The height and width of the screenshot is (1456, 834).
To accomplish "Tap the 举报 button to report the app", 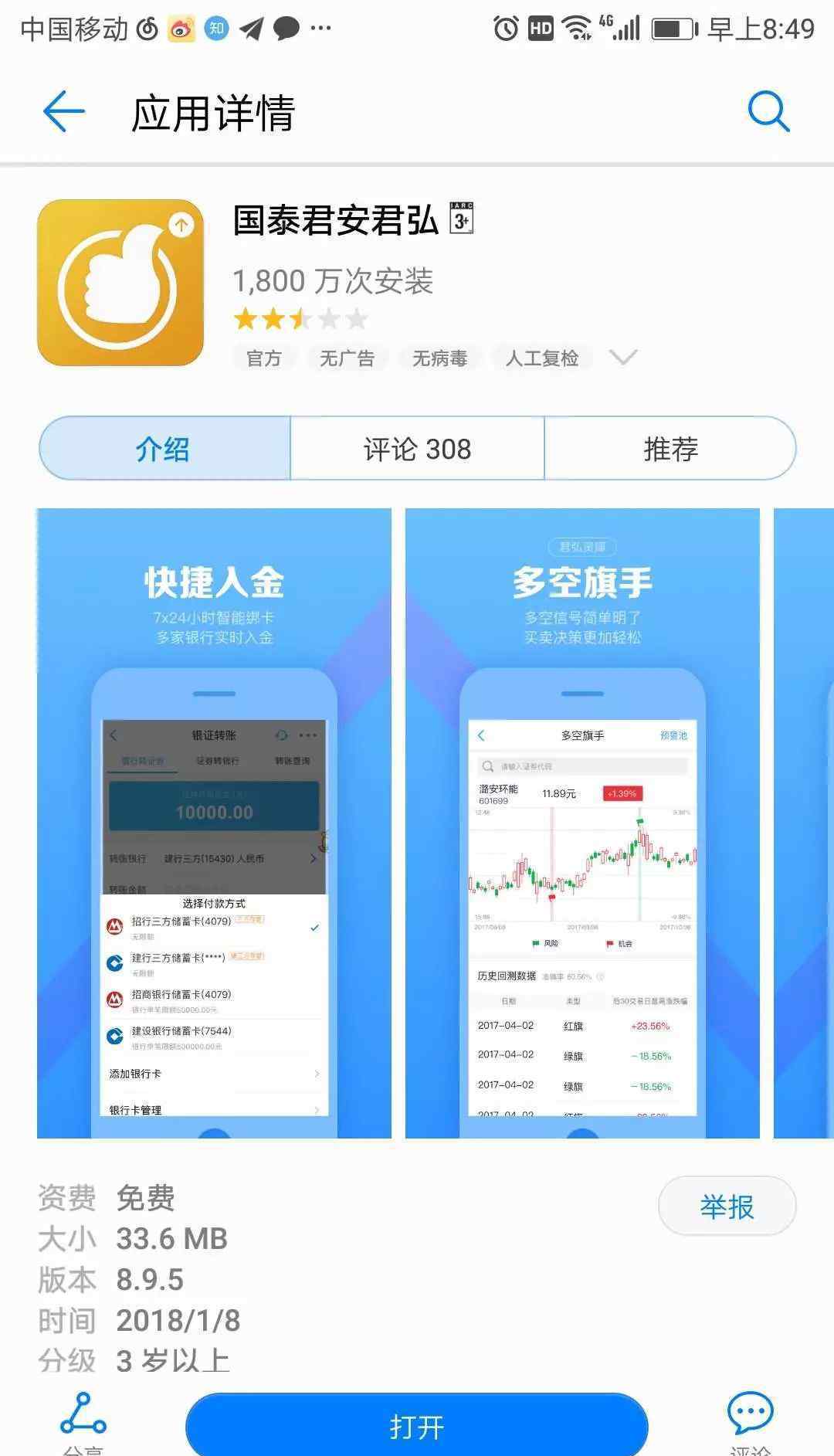I will pos(726,1207).
